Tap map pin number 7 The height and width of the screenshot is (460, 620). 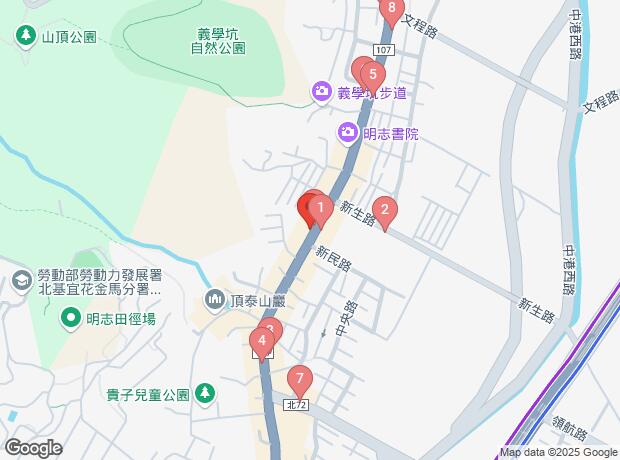click(x=298, y=380)
